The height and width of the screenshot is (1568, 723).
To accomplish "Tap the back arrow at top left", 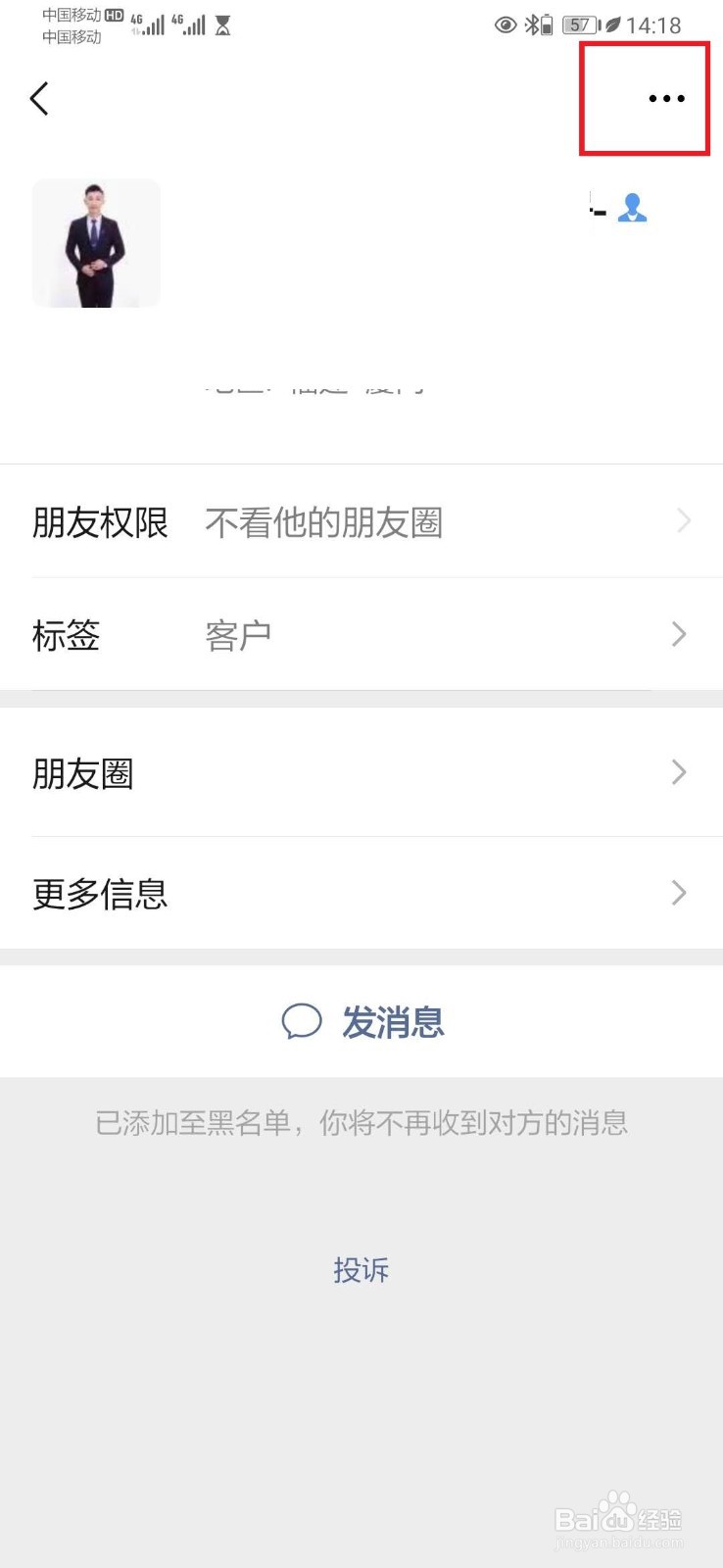I will (39, 98).
